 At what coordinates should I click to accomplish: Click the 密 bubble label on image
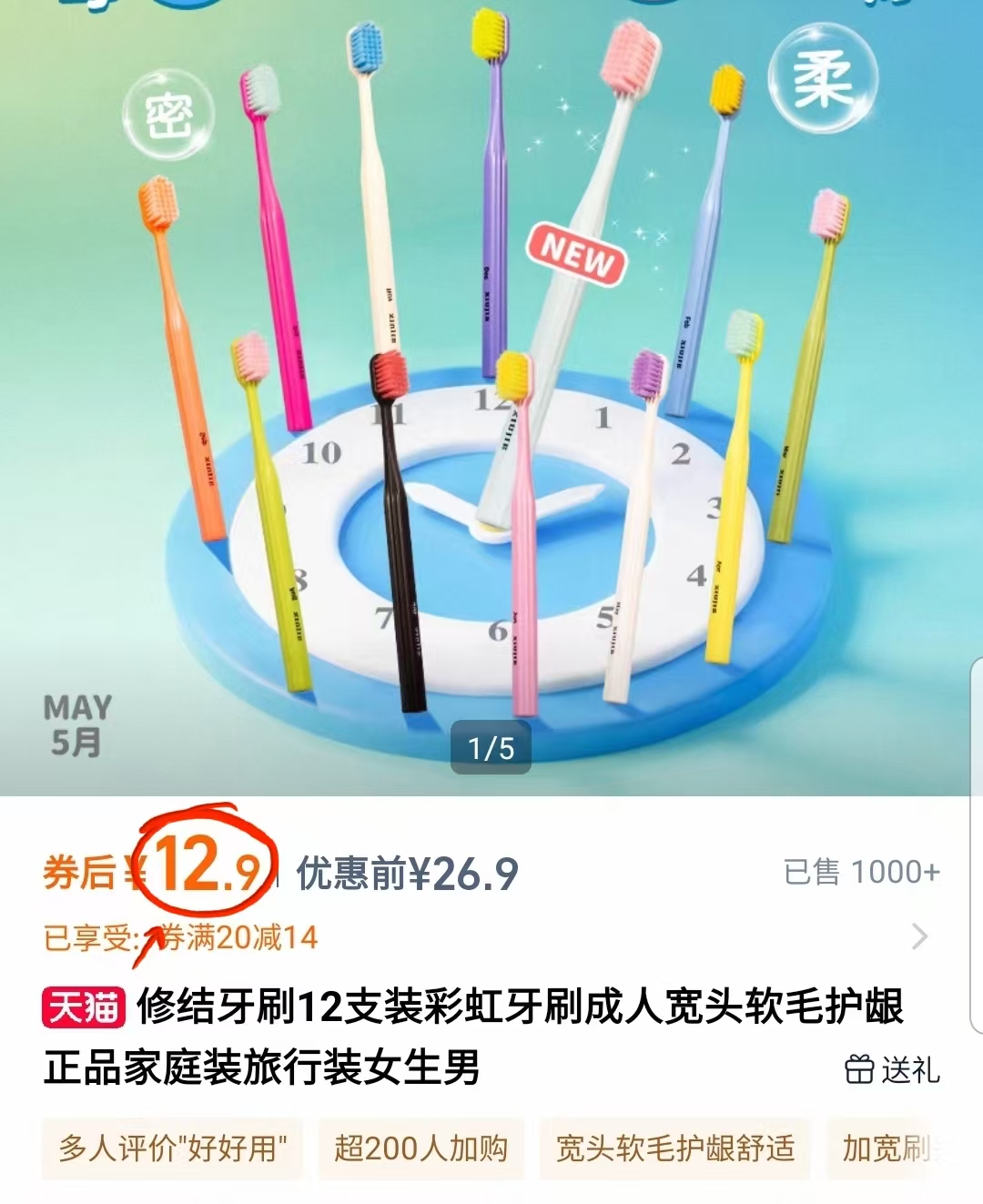pyautogui.click(x=168, y=113)
